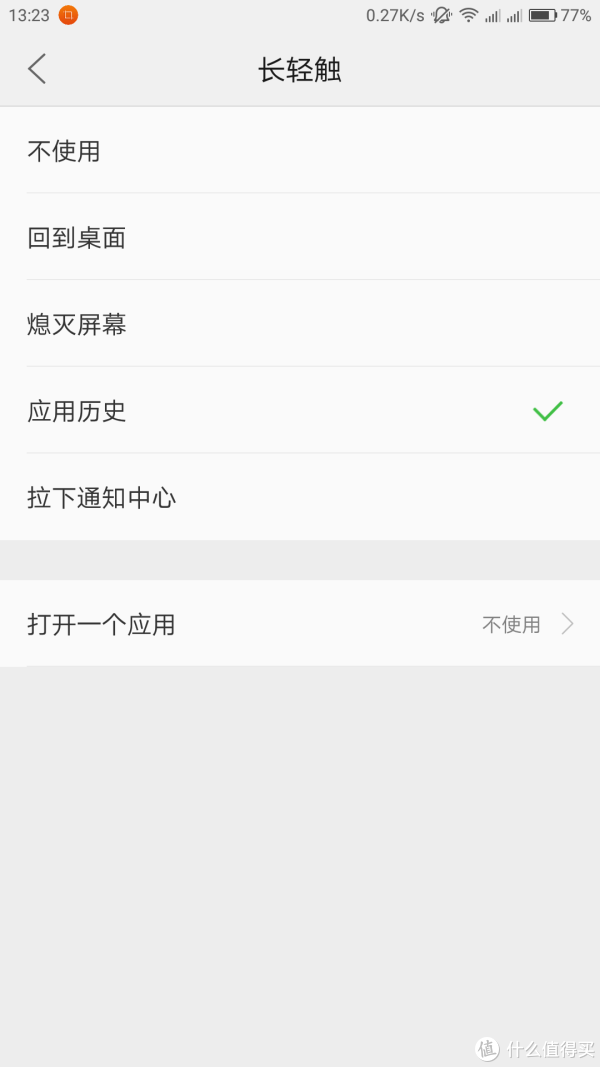Tap the checked 应用历史 option
The height and width of the screenshot is (1067, 600).
[300, 410]
